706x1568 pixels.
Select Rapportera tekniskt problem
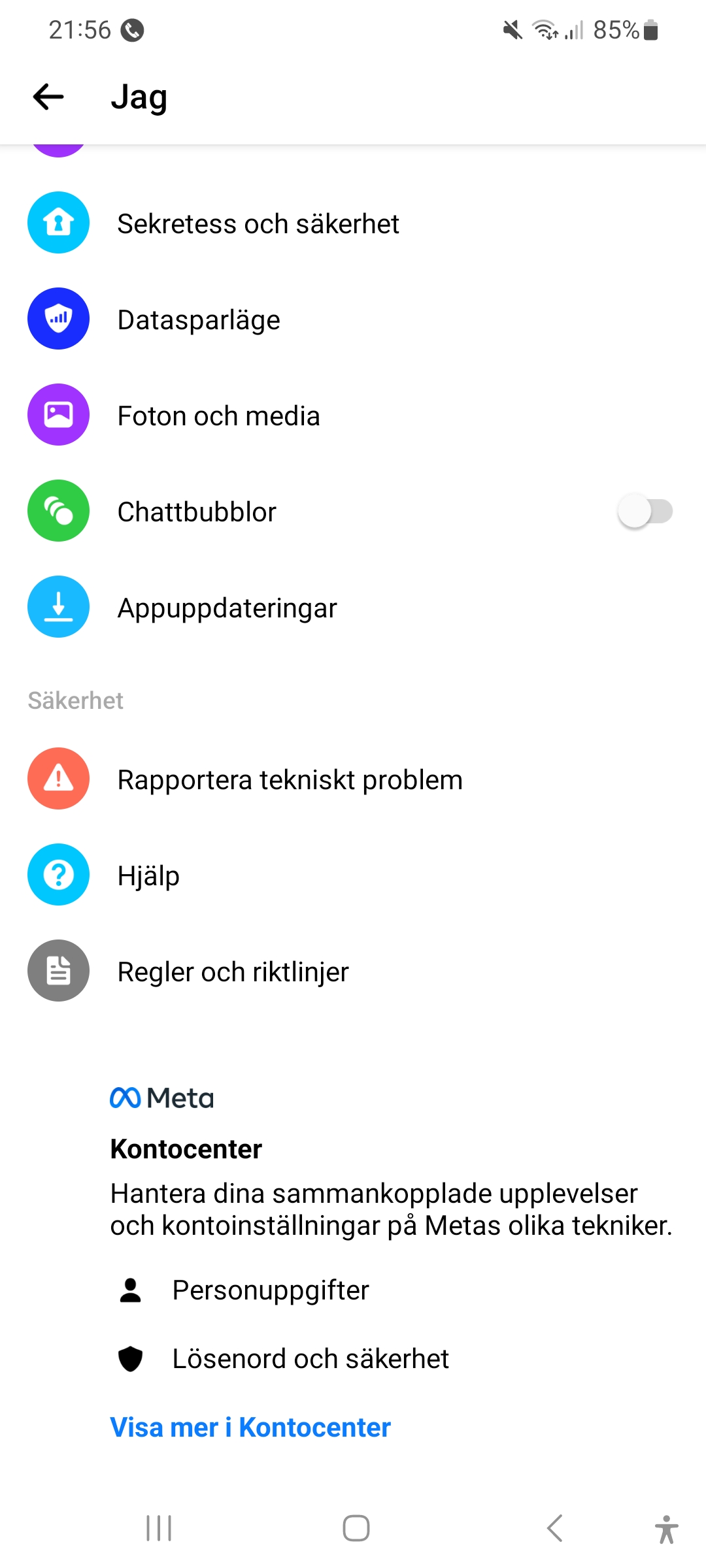click(290, 779)
